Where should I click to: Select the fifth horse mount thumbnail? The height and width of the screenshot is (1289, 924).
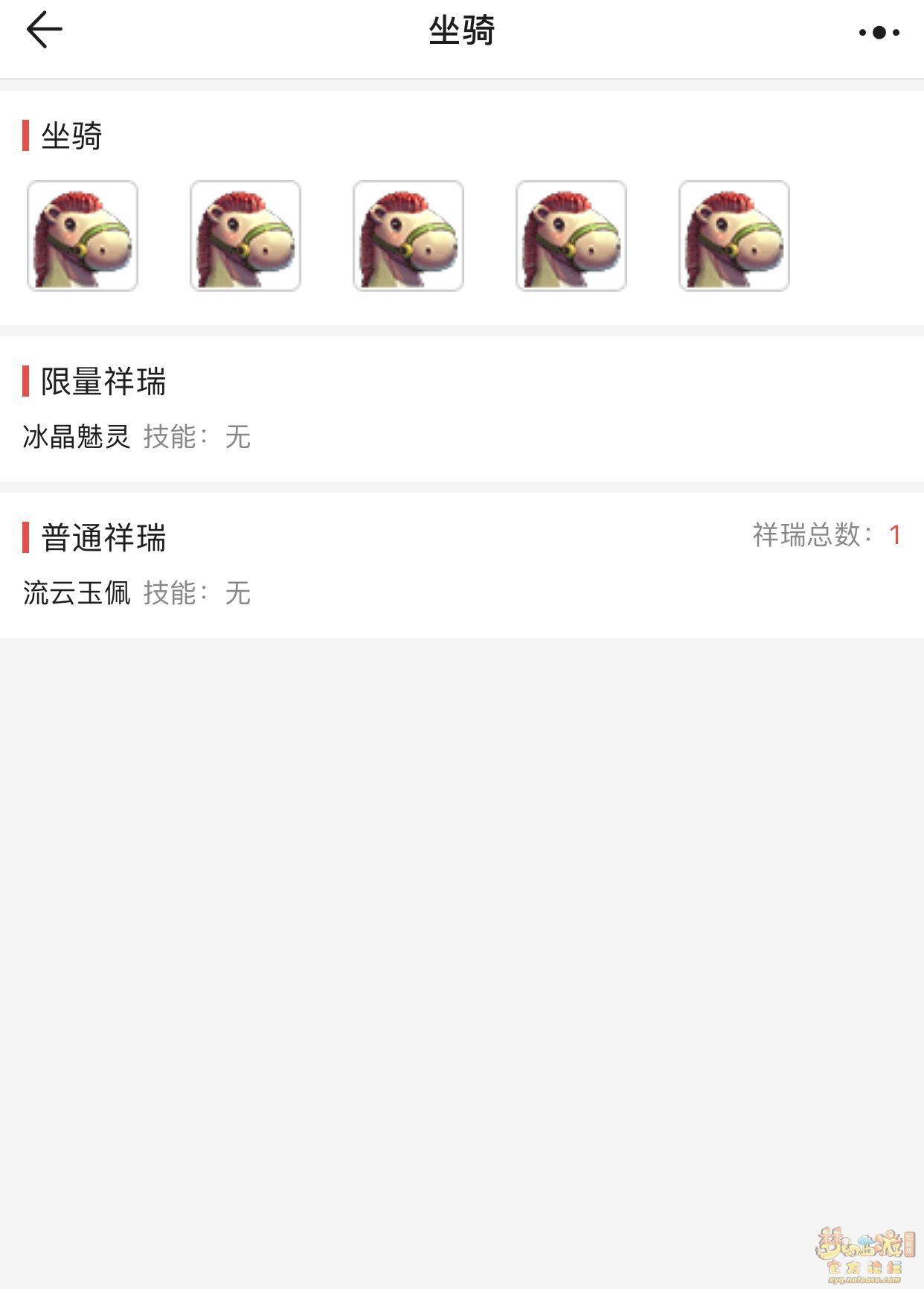(x=734, y=236)
